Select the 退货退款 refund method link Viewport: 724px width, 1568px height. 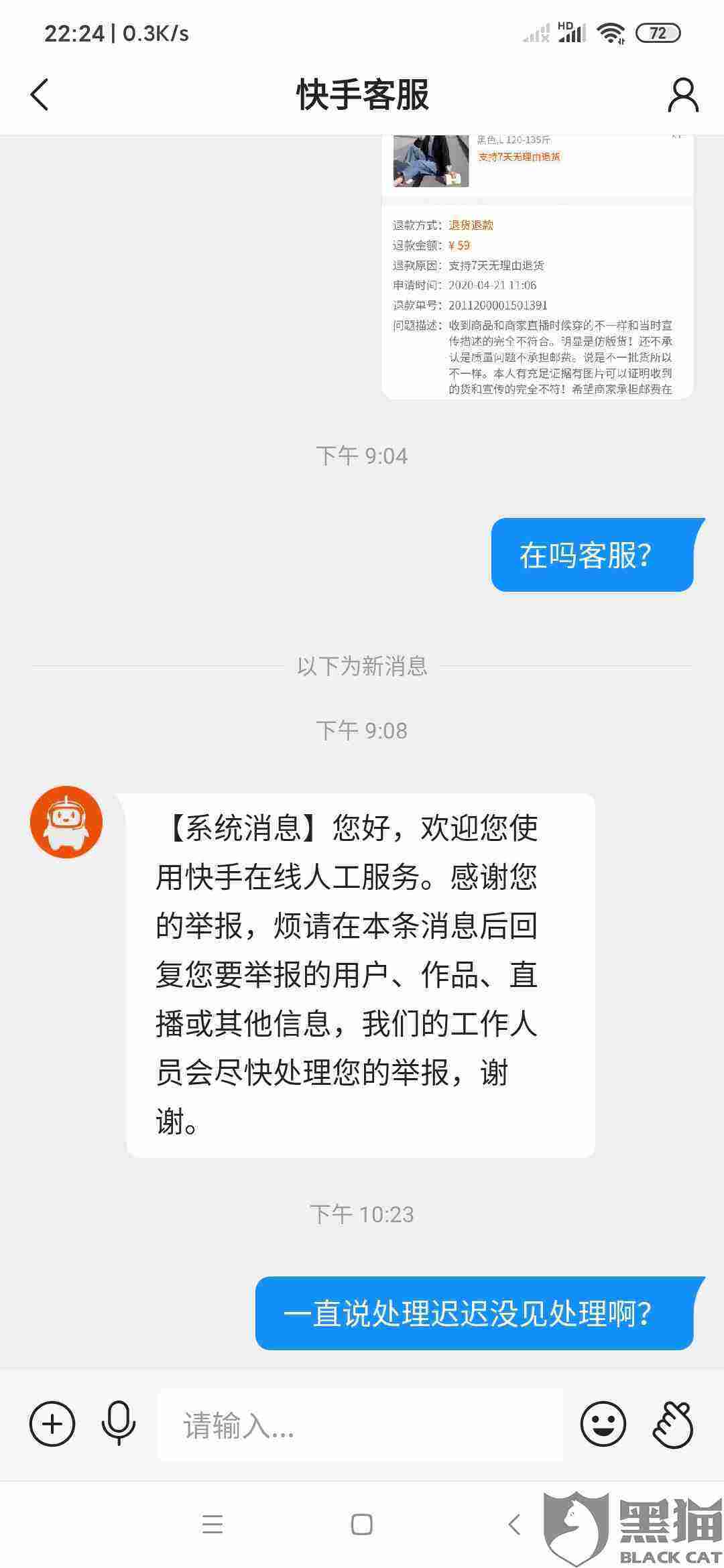(471, 226)
